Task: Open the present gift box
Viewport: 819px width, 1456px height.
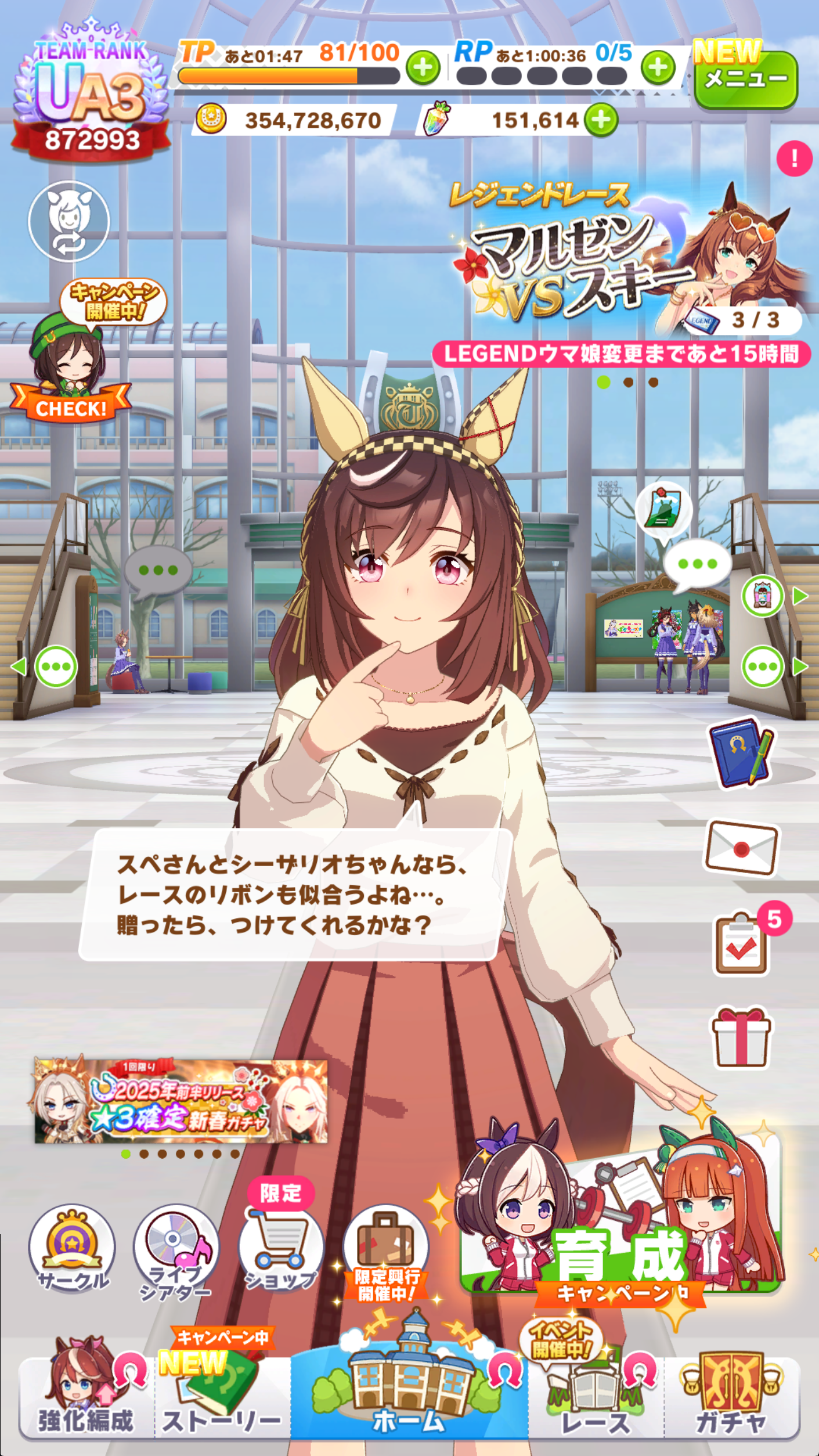Action: (741, 1037)
